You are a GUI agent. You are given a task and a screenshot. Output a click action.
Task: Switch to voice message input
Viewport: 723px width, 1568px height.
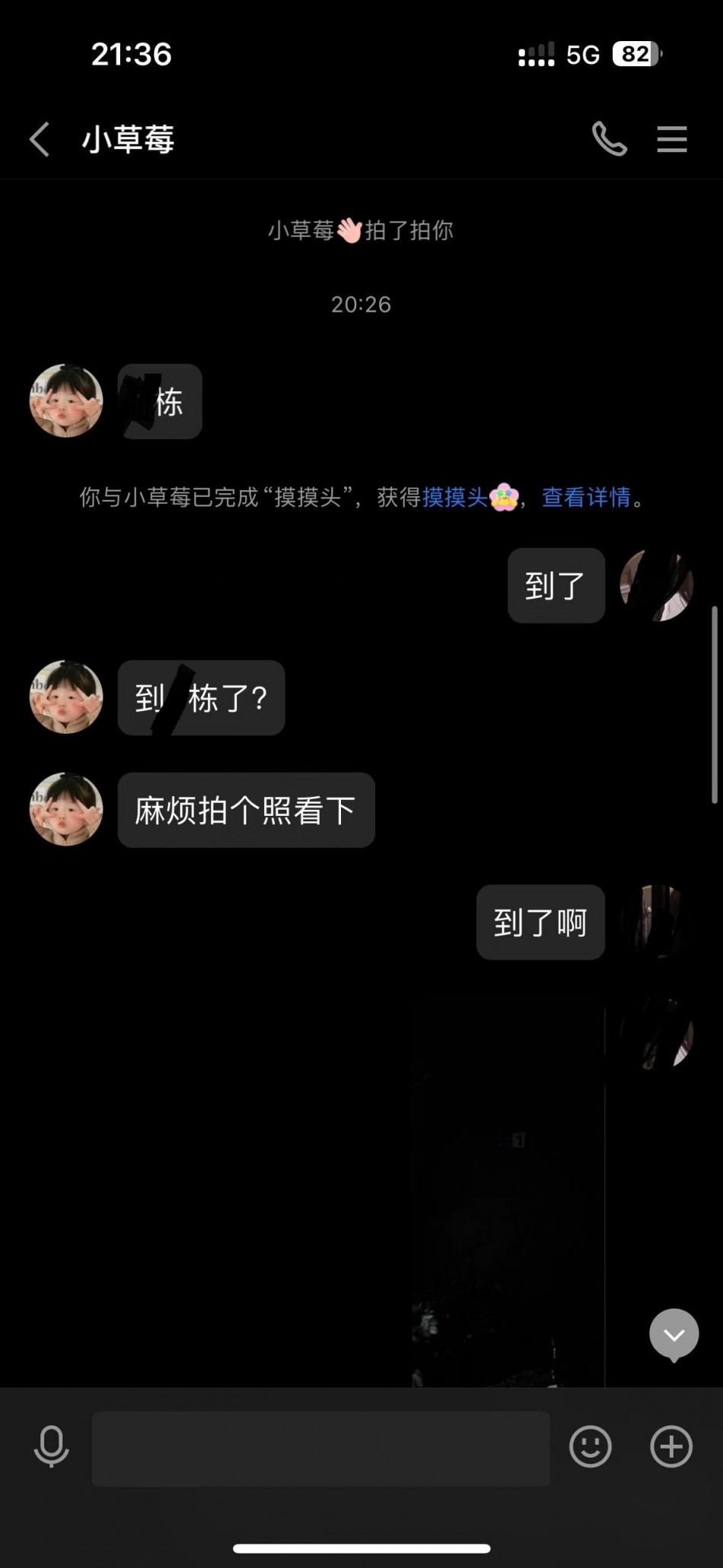52,1447
